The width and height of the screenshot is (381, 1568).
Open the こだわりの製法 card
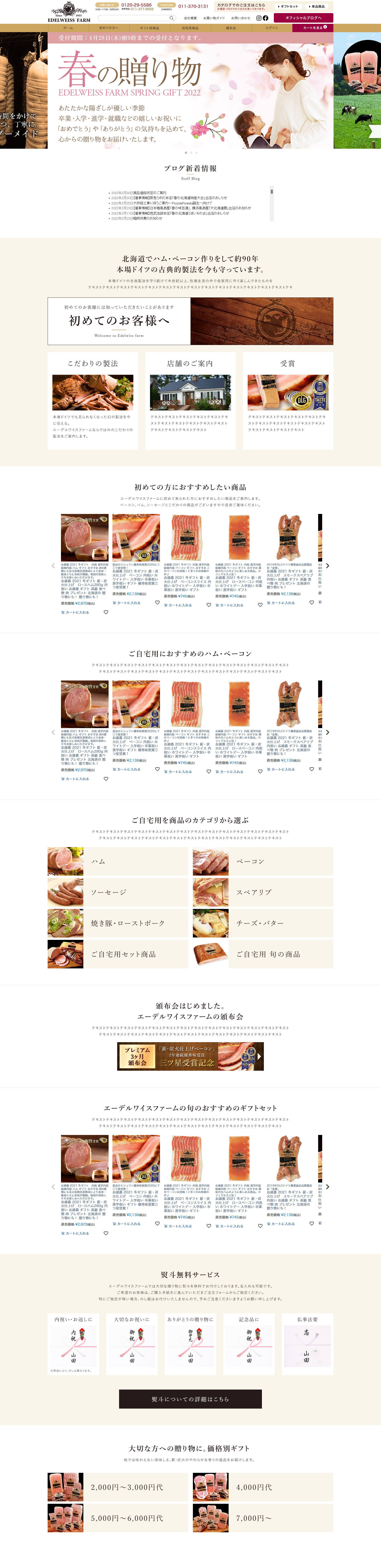click(x=93, y=400)
